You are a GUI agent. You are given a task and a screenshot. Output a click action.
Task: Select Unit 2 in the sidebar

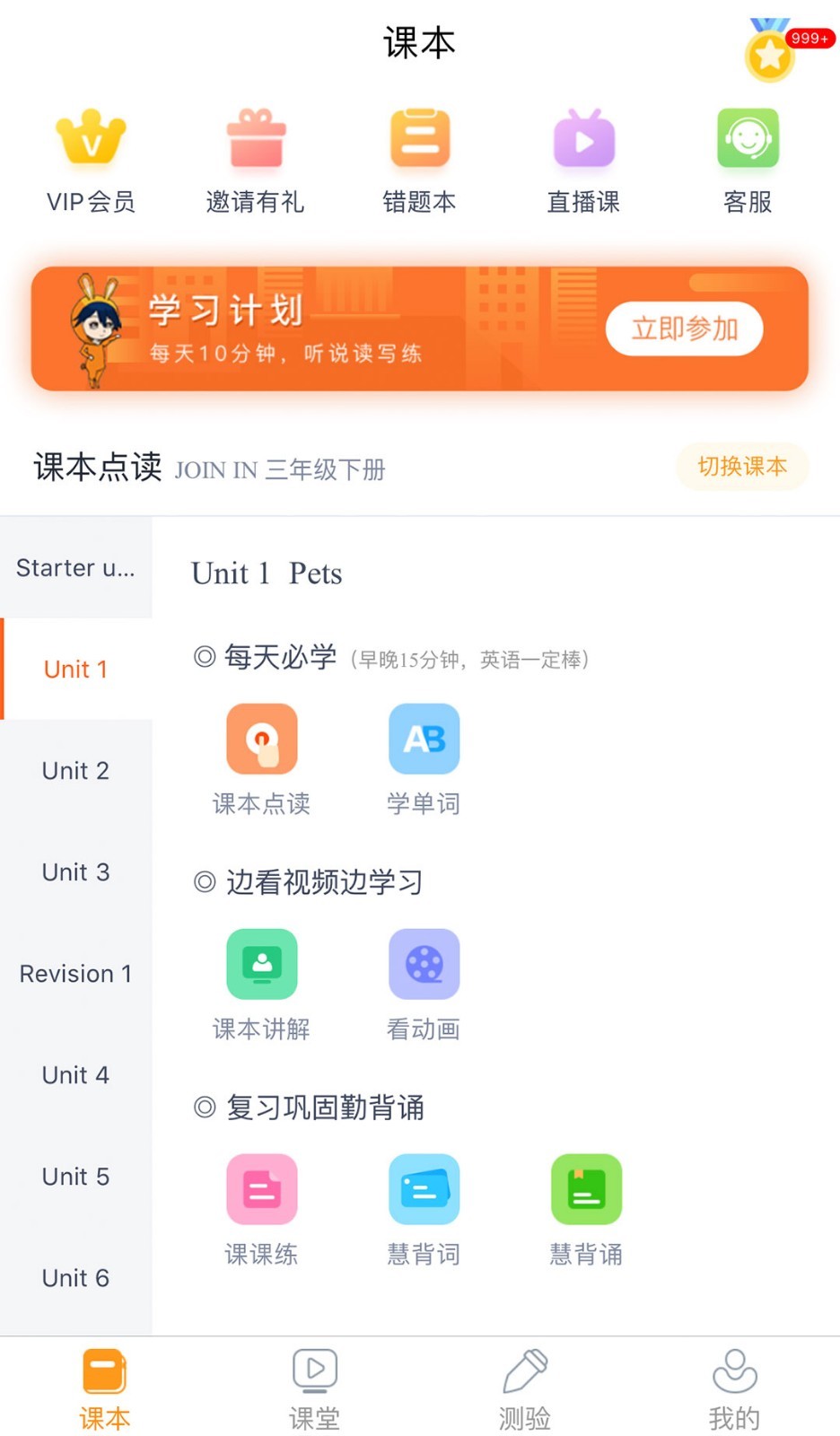[x=76, y=771]
